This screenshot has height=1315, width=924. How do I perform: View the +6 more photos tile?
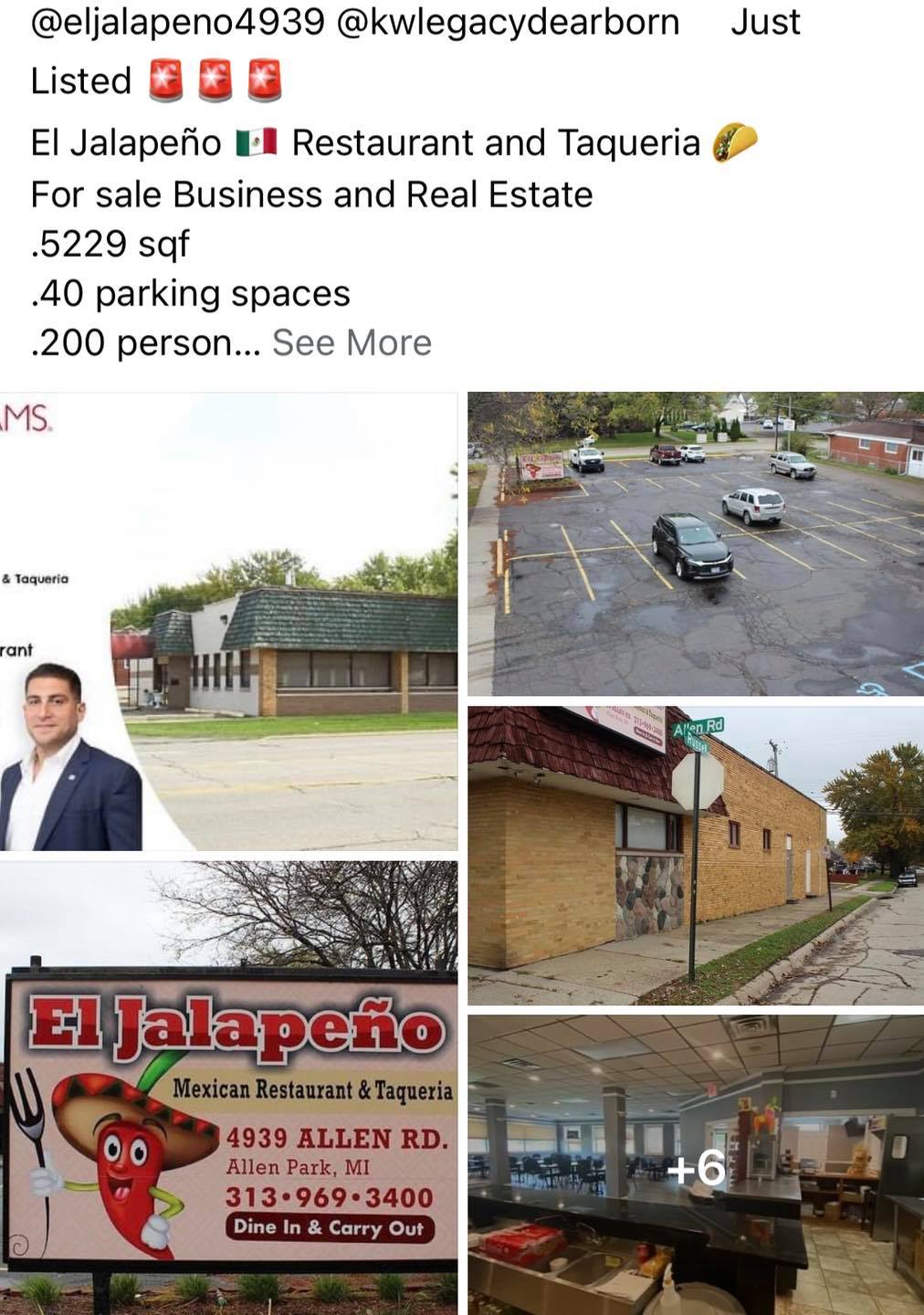695,1165
